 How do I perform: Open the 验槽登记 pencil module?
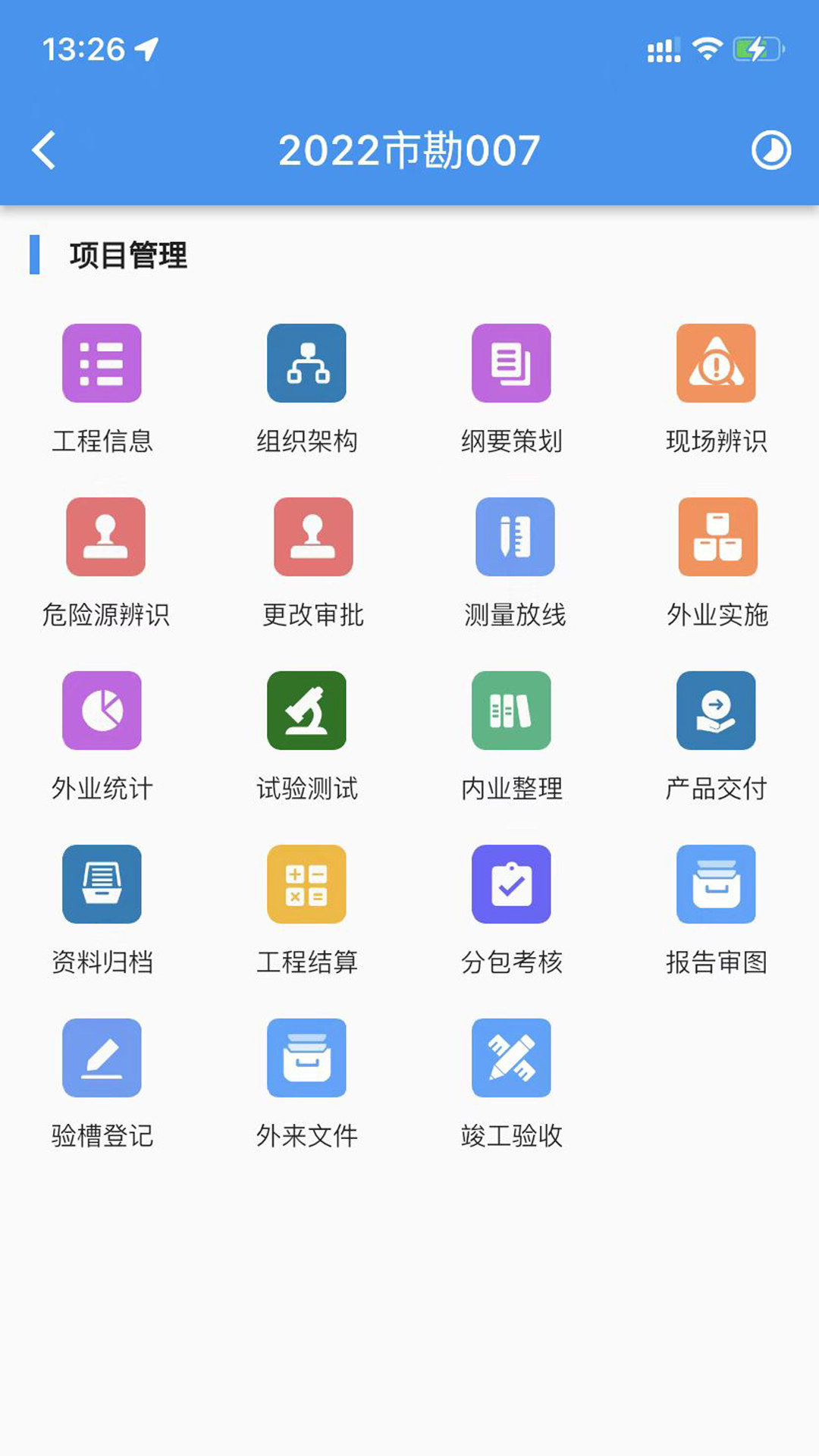[x=102, y=1057]
